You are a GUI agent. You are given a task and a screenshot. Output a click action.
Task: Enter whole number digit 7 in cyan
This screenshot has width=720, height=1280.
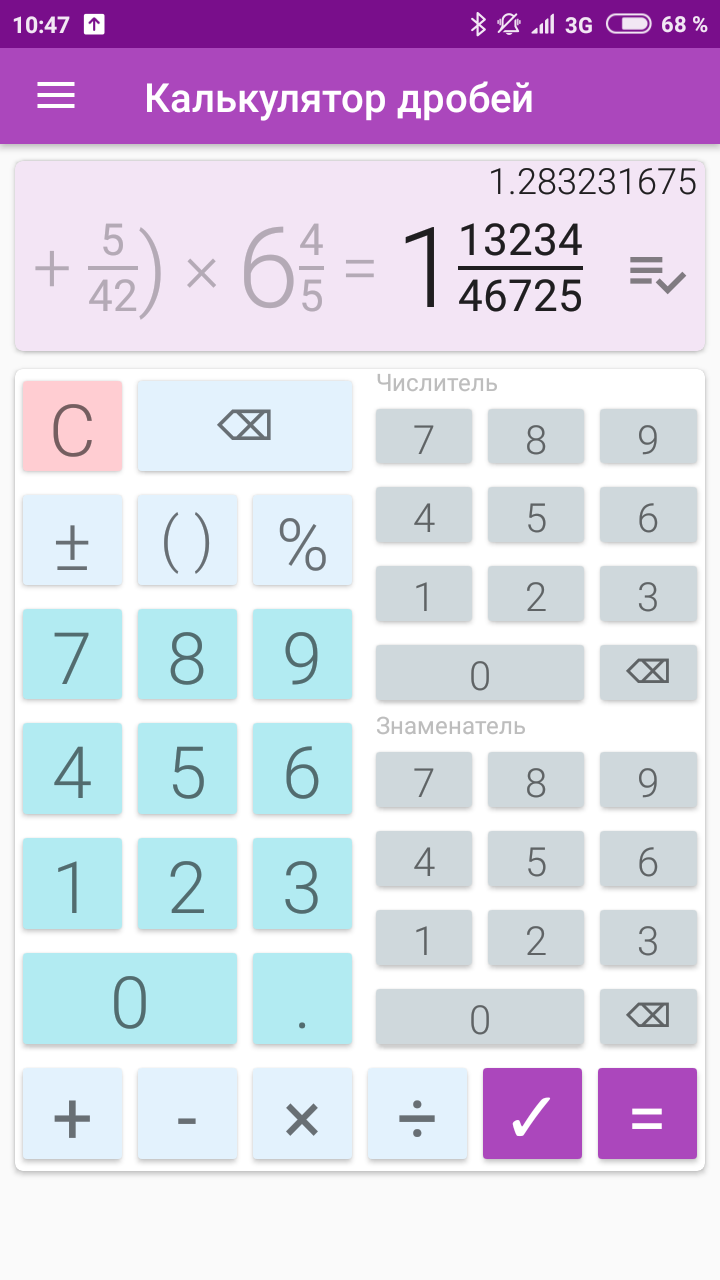73,655
